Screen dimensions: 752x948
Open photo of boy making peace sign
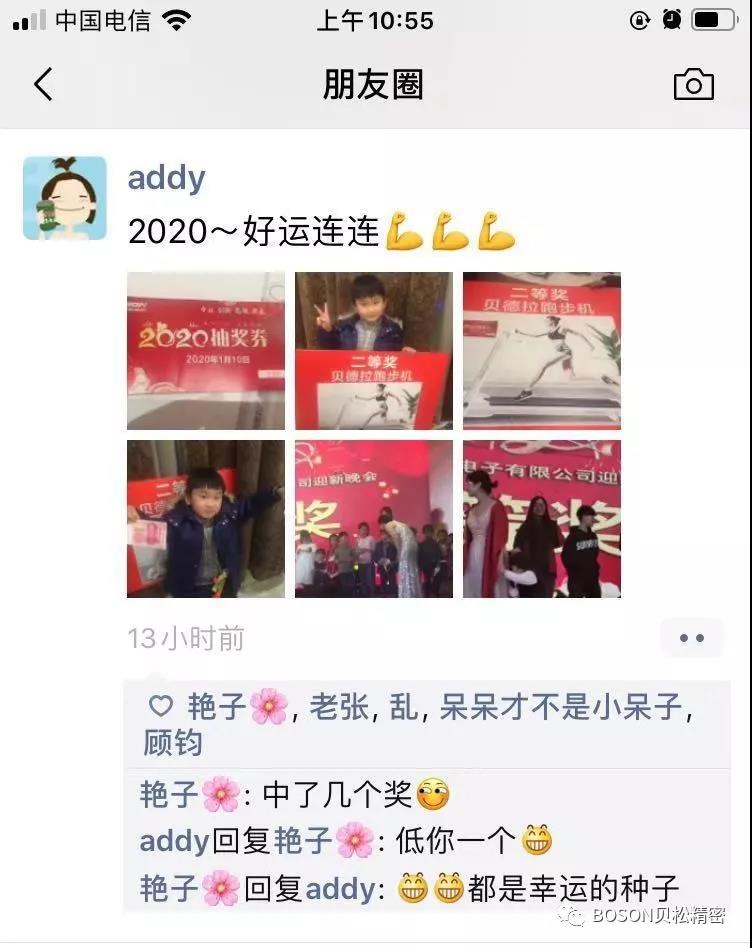(373, 351)
